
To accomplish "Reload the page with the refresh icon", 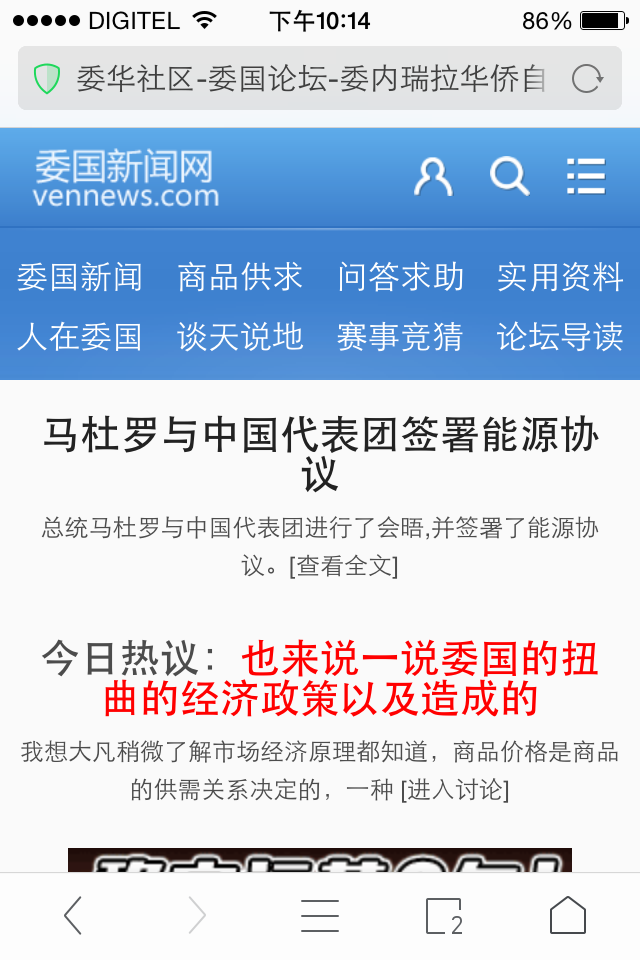I will [587, 79].
